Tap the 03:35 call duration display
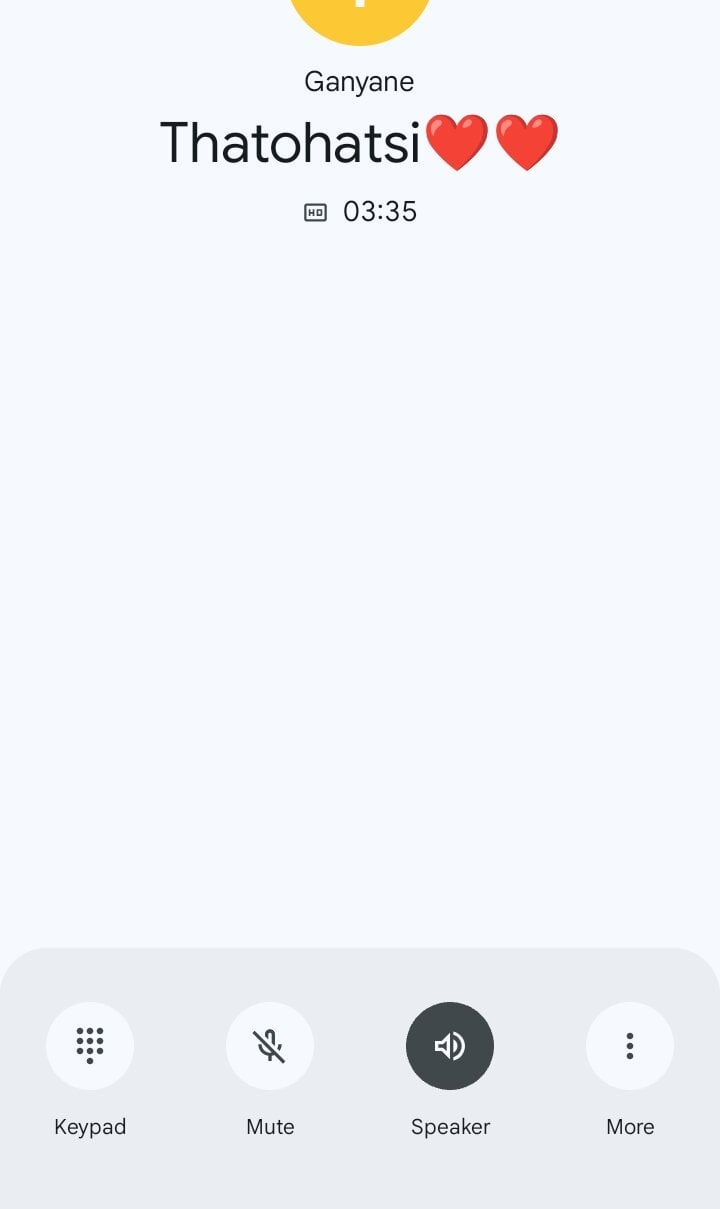Viewport: 720px width, 1209px height. (x=380, y=212)
